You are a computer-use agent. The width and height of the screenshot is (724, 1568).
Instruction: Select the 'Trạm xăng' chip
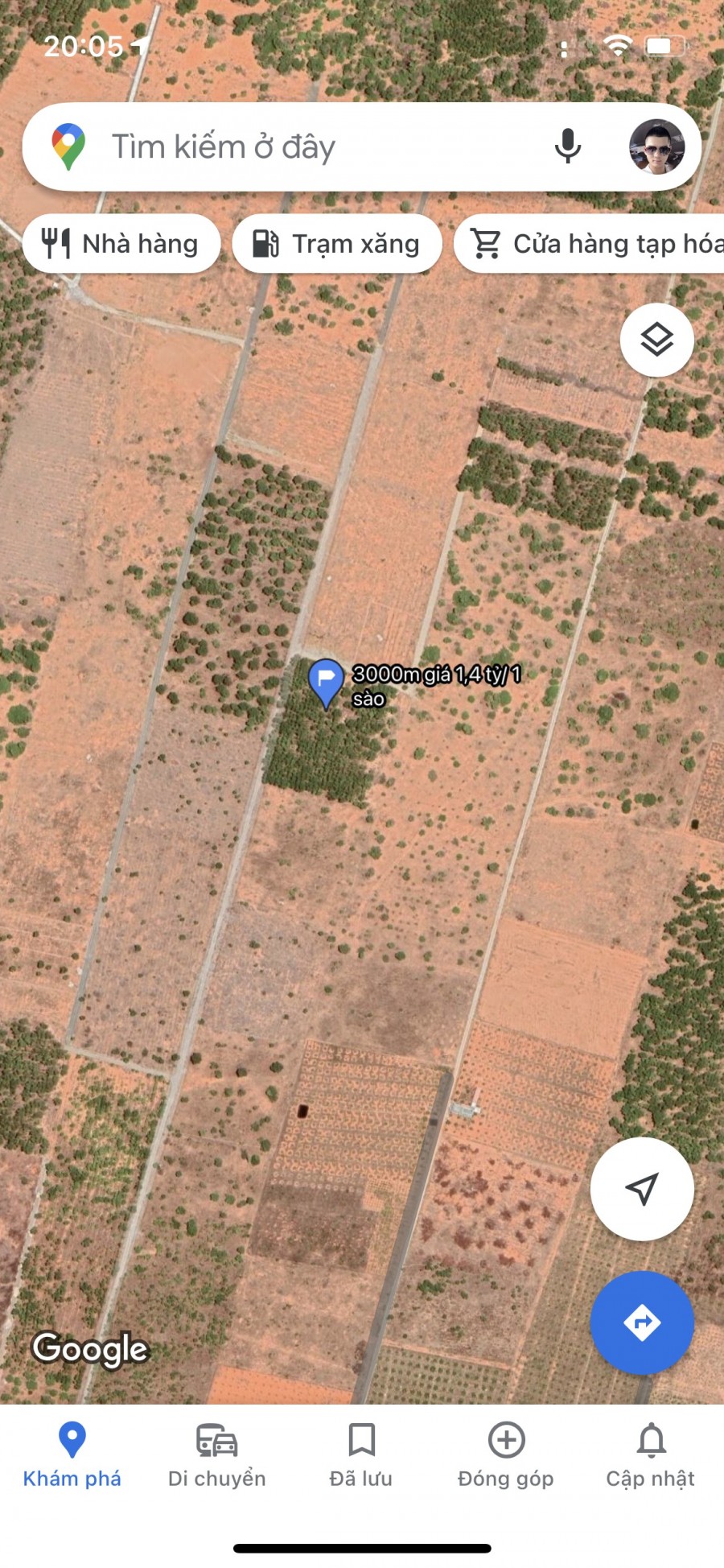(337, 244)
